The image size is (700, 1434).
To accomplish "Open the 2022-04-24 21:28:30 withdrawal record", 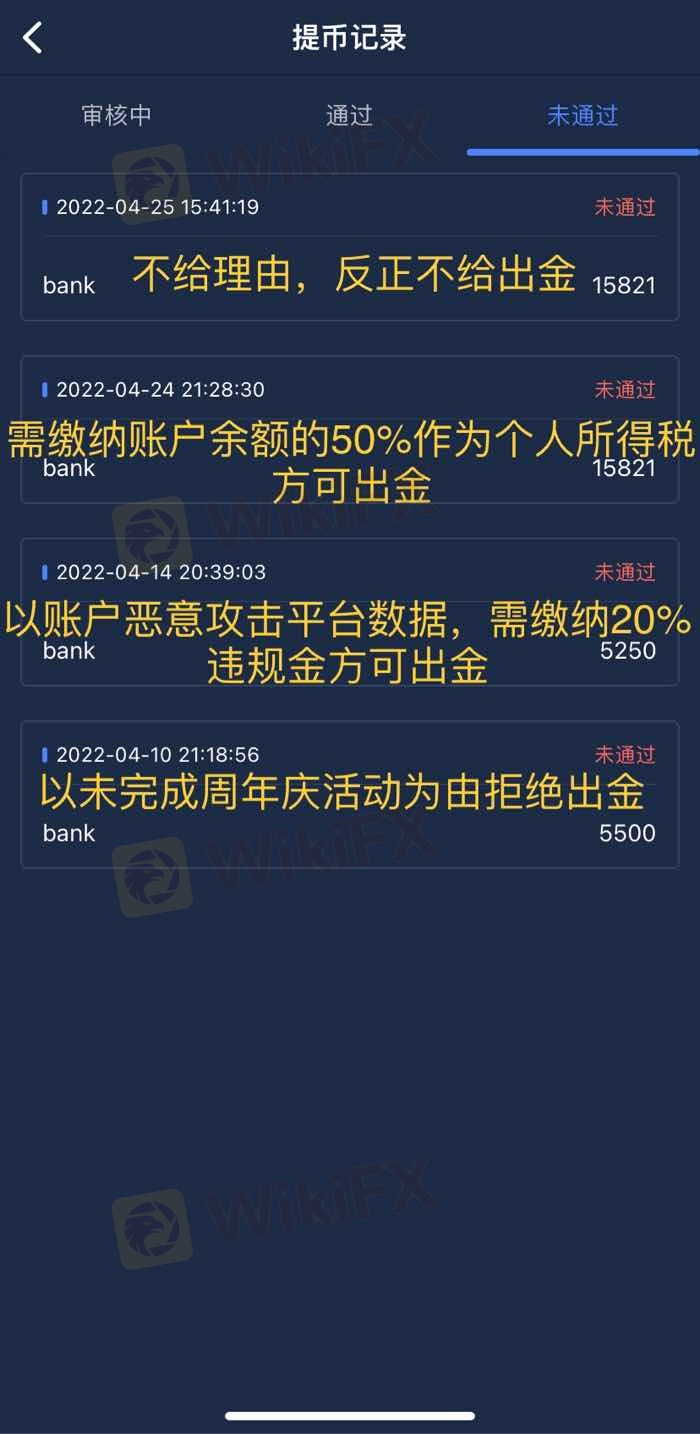I will click(x=350, y=429).
